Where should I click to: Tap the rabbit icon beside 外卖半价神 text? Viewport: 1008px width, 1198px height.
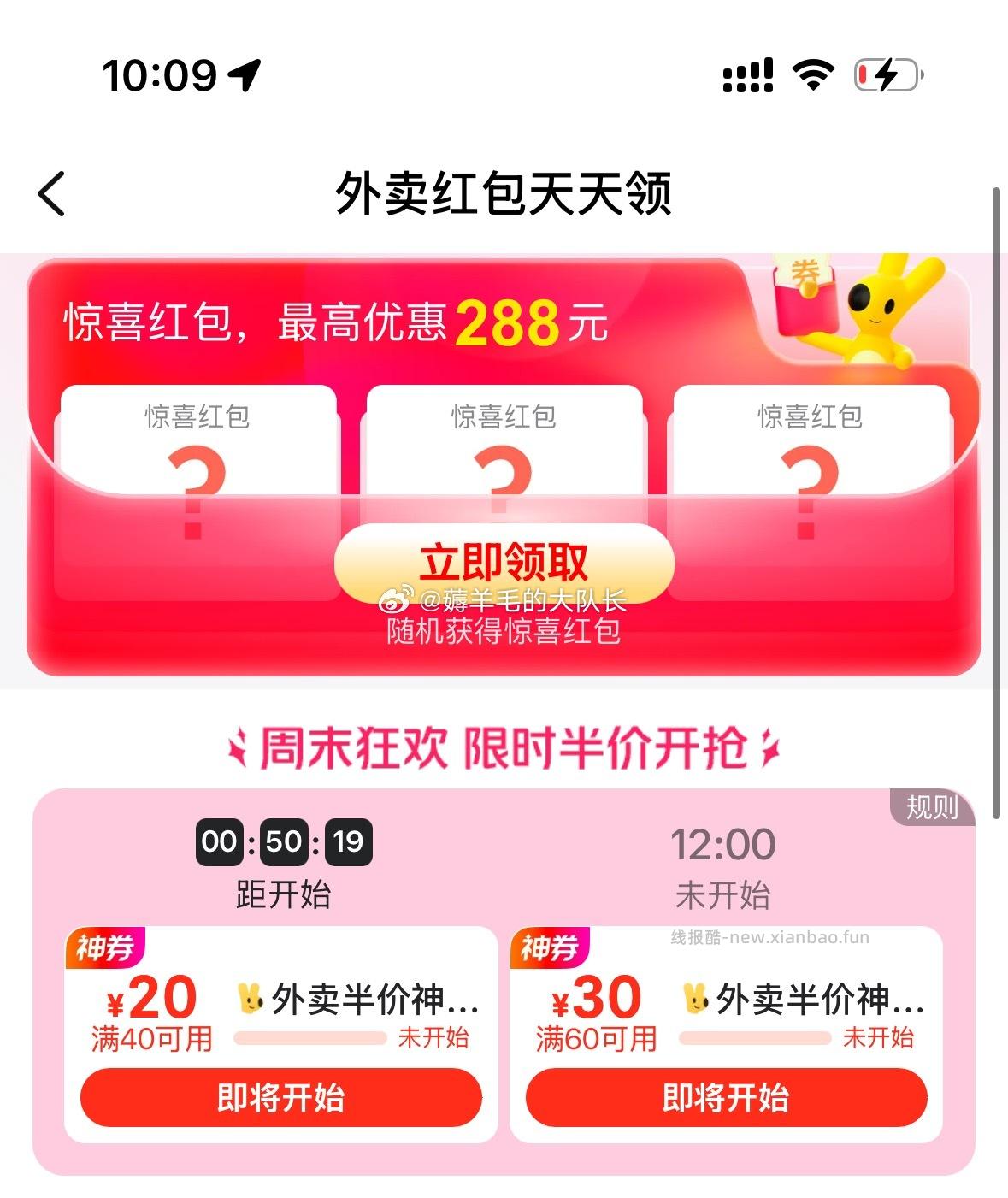pyautogui.click(x=252, y=996)
